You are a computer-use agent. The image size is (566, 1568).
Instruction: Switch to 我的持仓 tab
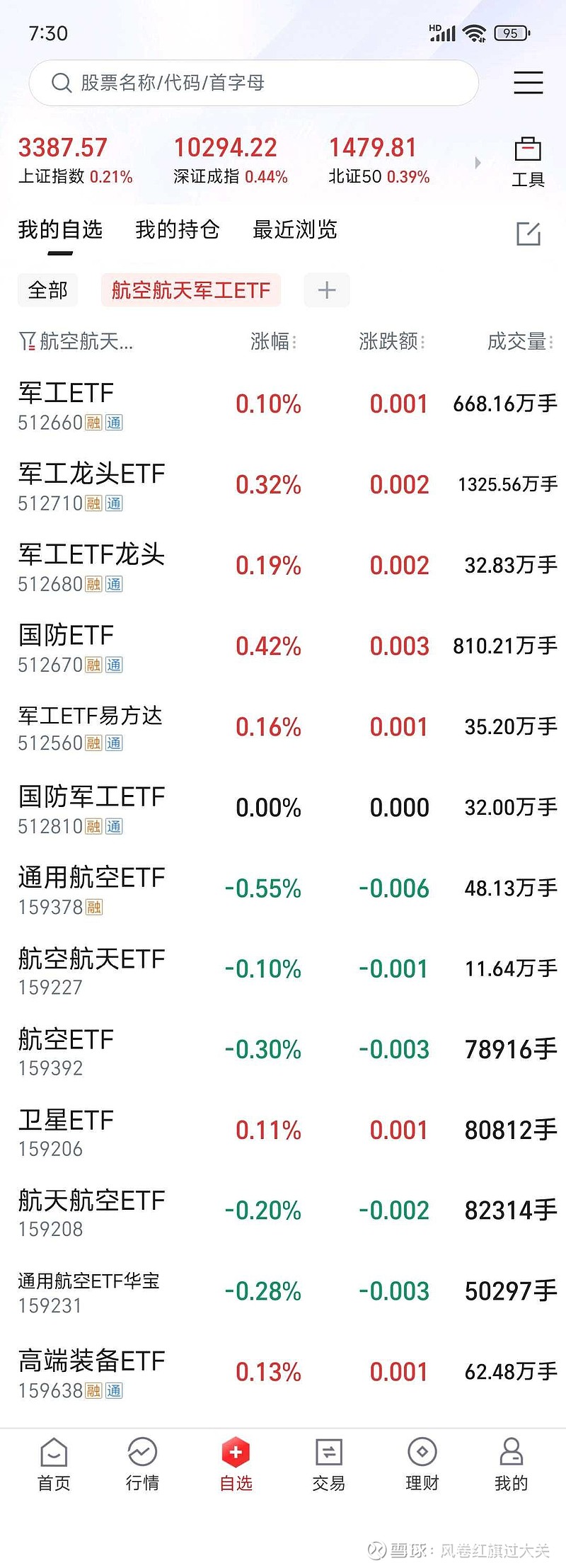click(177, 229)
